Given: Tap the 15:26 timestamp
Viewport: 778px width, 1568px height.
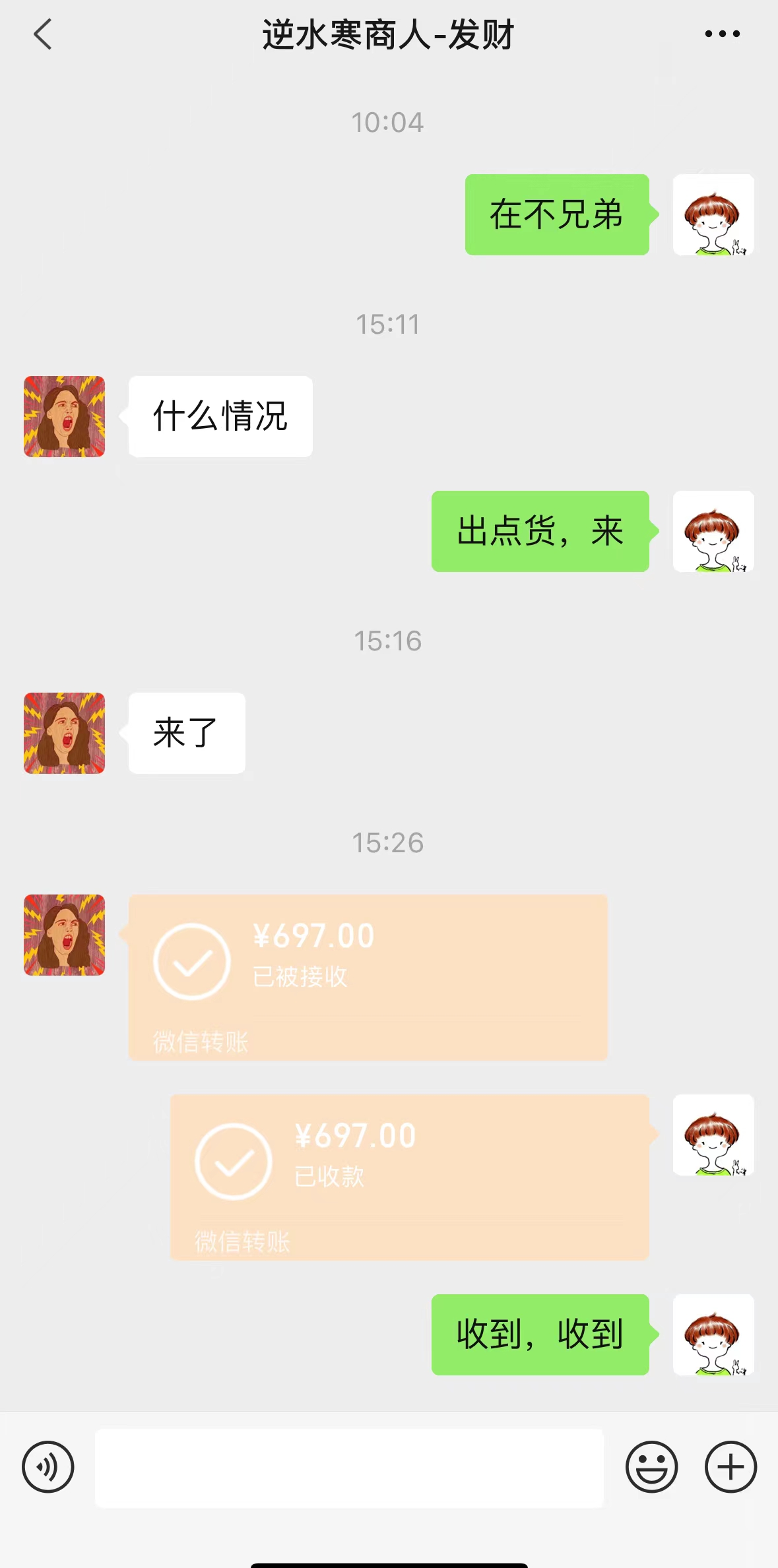Looking at the screenshot, I should [389, 842].
